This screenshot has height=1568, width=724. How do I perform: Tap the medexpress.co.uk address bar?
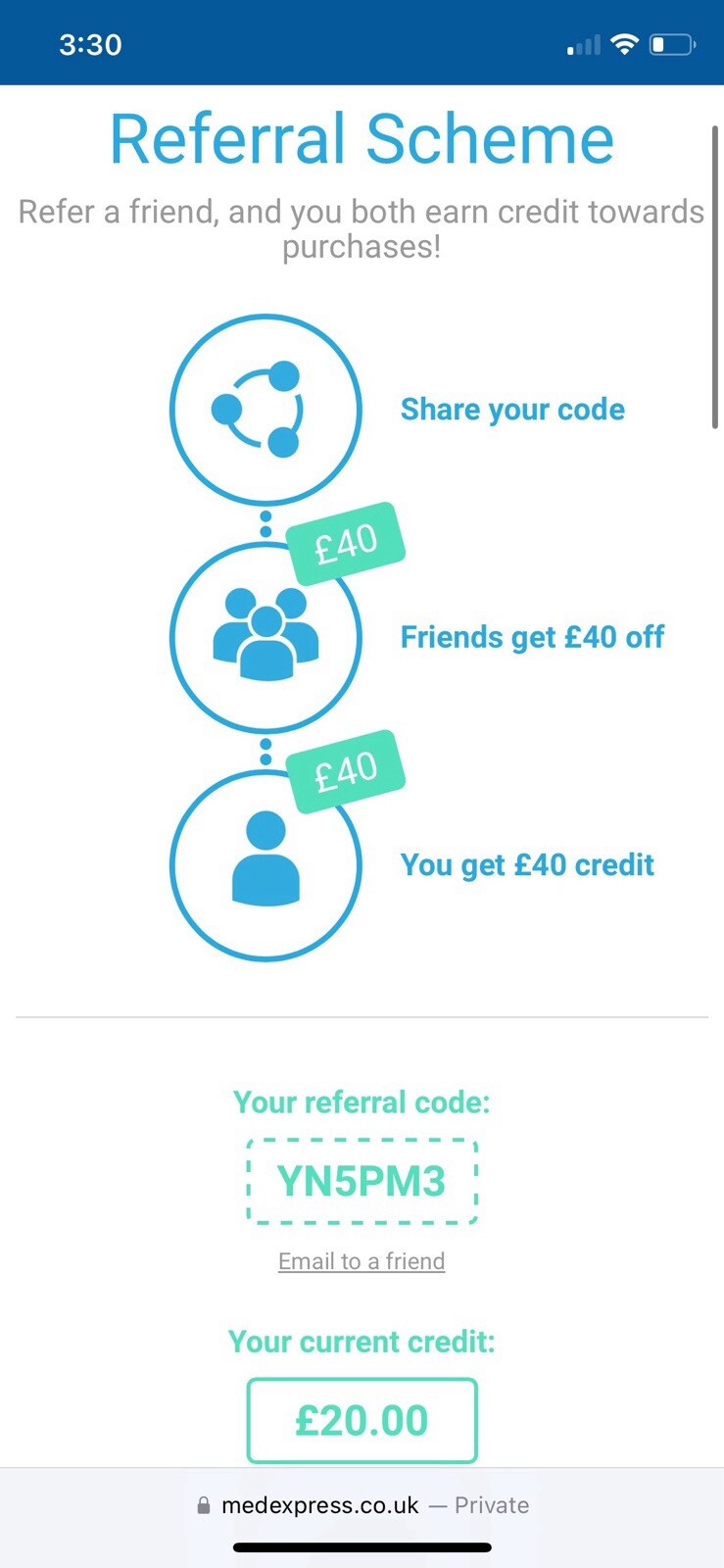point(362,1505)
